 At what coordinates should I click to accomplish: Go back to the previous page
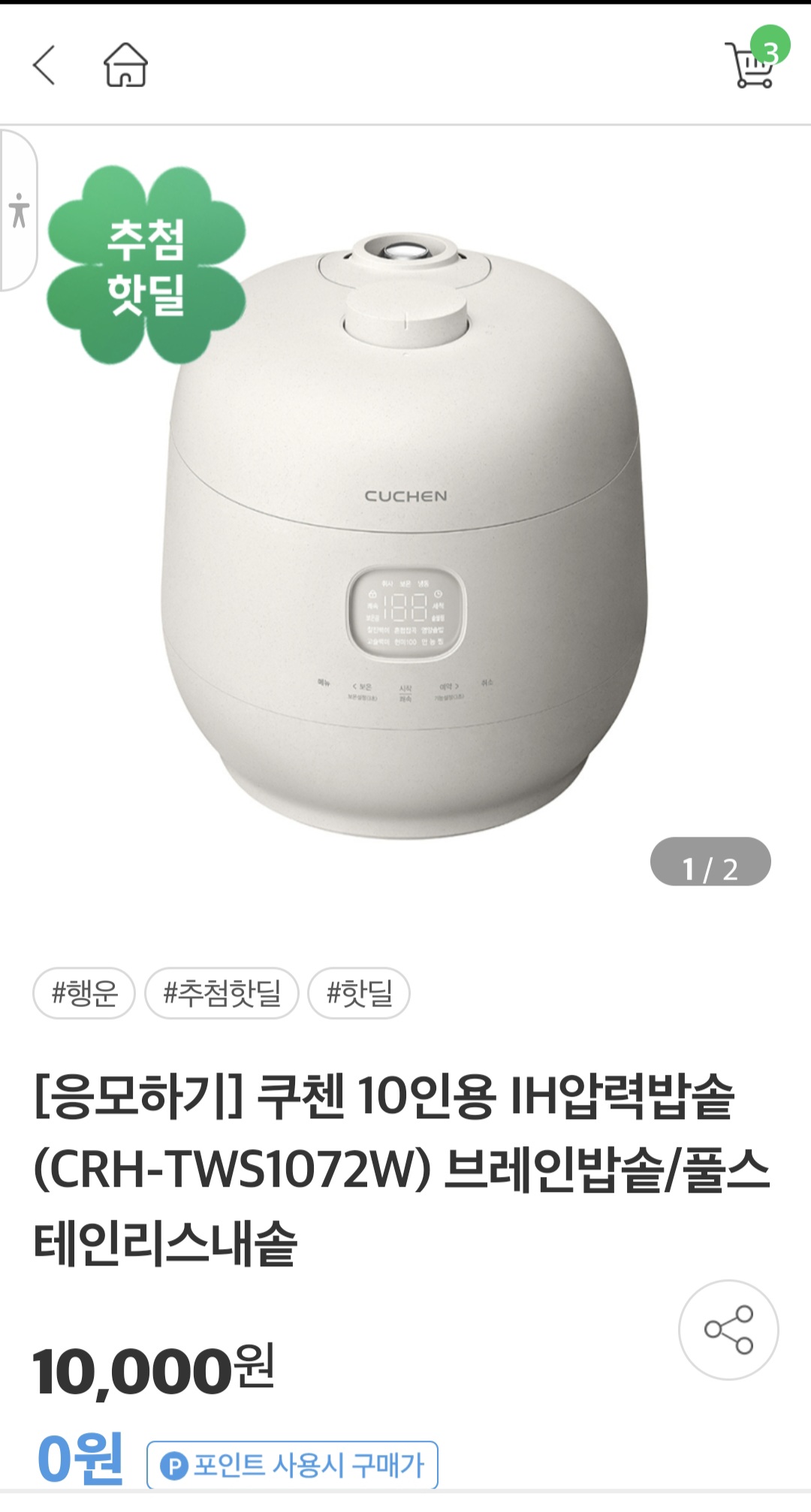point(44,65)
